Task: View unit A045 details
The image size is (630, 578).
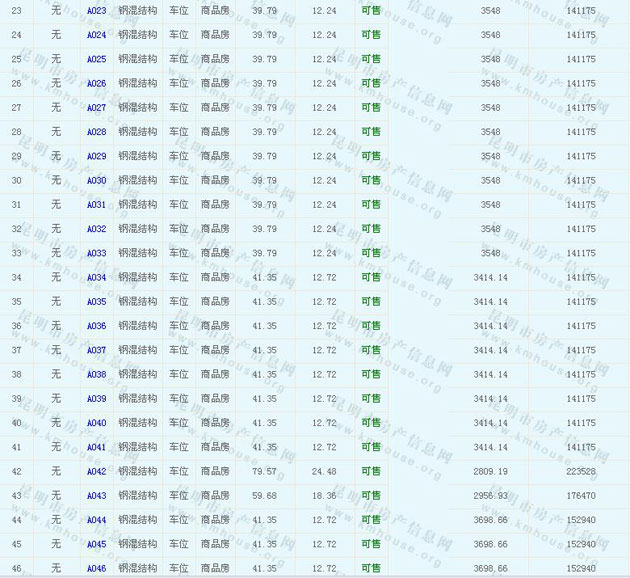Action: point(96,544)
